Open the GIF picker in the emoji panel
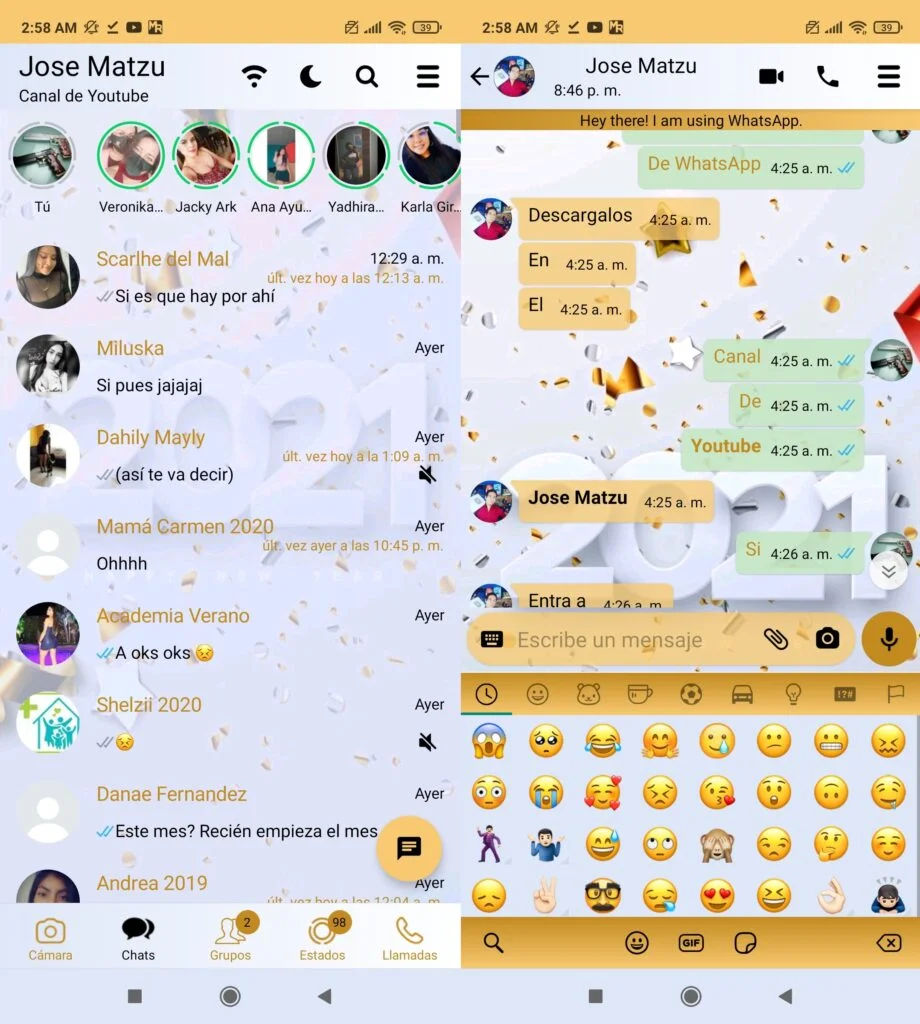920x1024 pixels. pyautogui.click(x=691, y=942)
